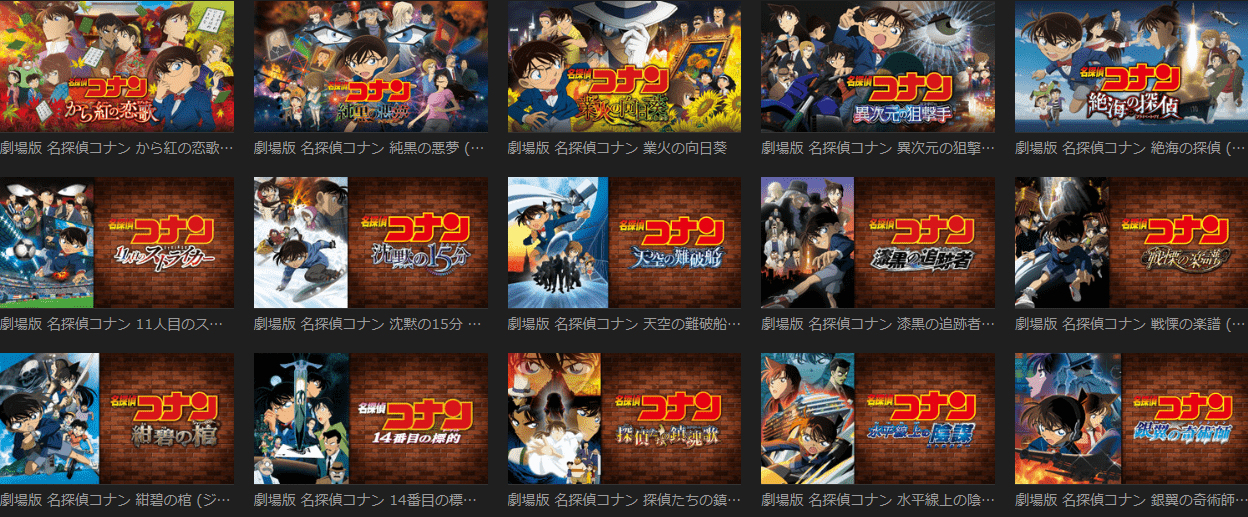The image size is (1248, 517).
Task: View the 天空の難破船 movie
Action: 624,243
